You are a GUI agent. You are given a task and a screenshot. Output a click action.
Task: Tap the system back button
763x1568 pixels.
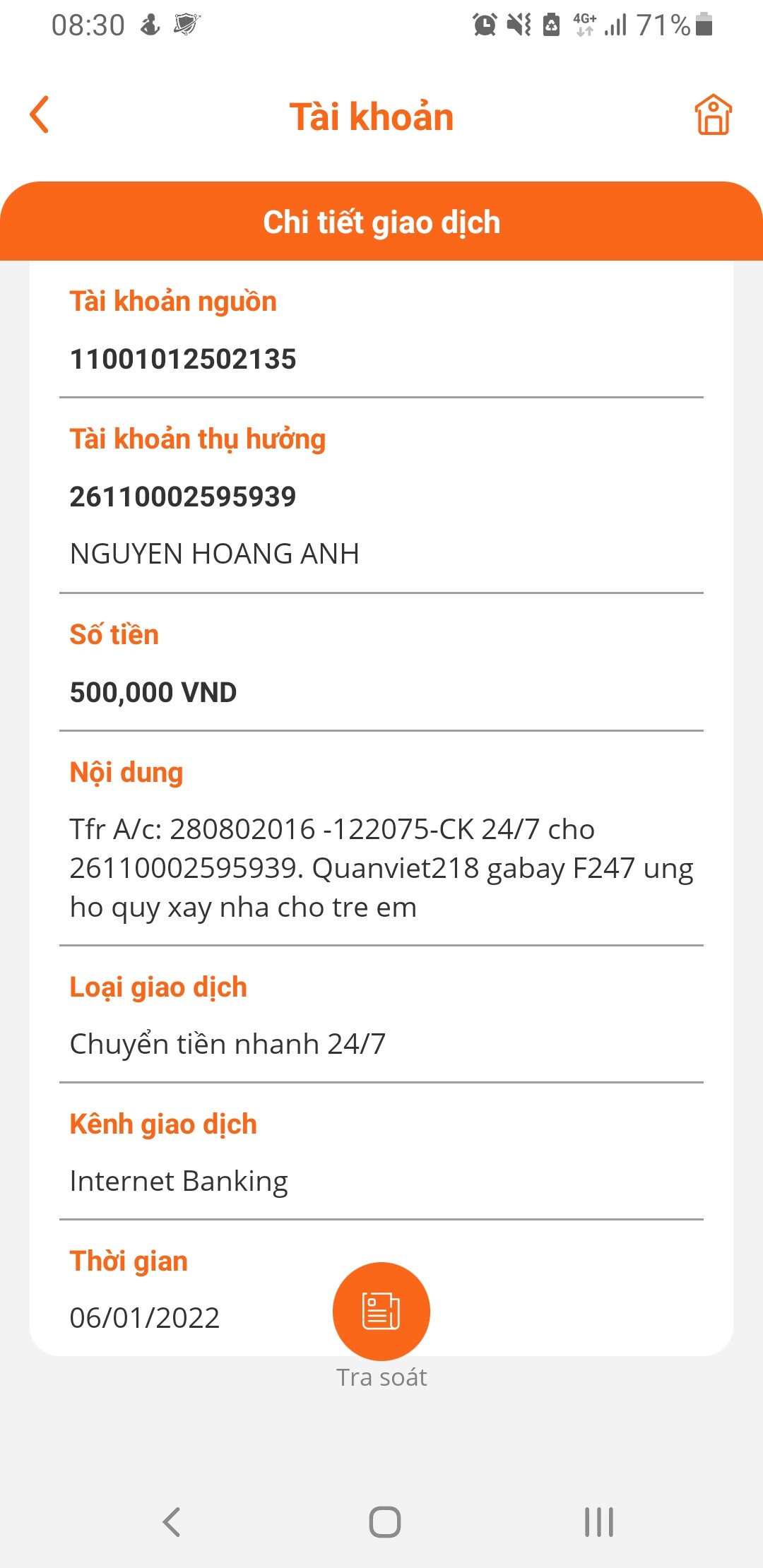[172, 1521]
